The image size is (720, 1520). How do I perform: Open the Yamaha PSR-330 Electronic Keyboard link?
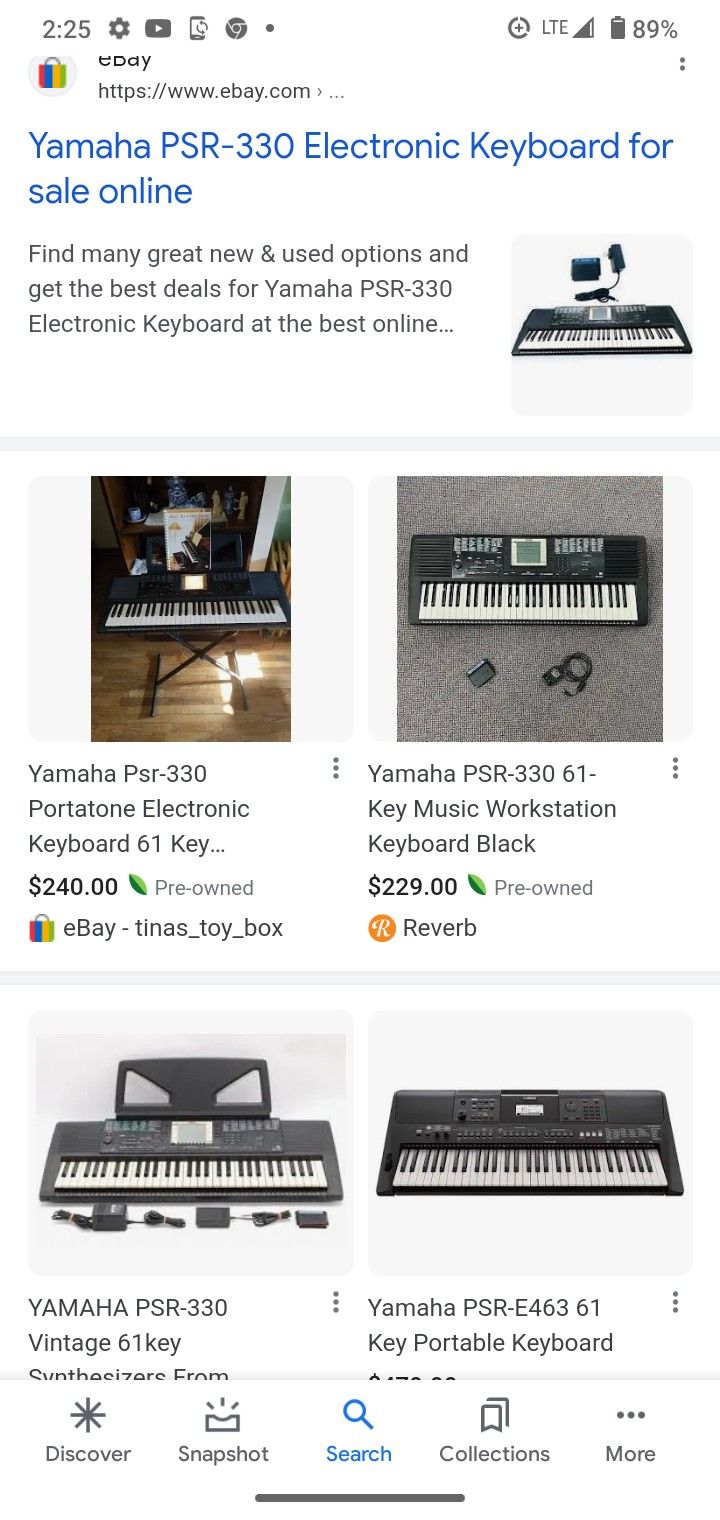coord(350,167)
